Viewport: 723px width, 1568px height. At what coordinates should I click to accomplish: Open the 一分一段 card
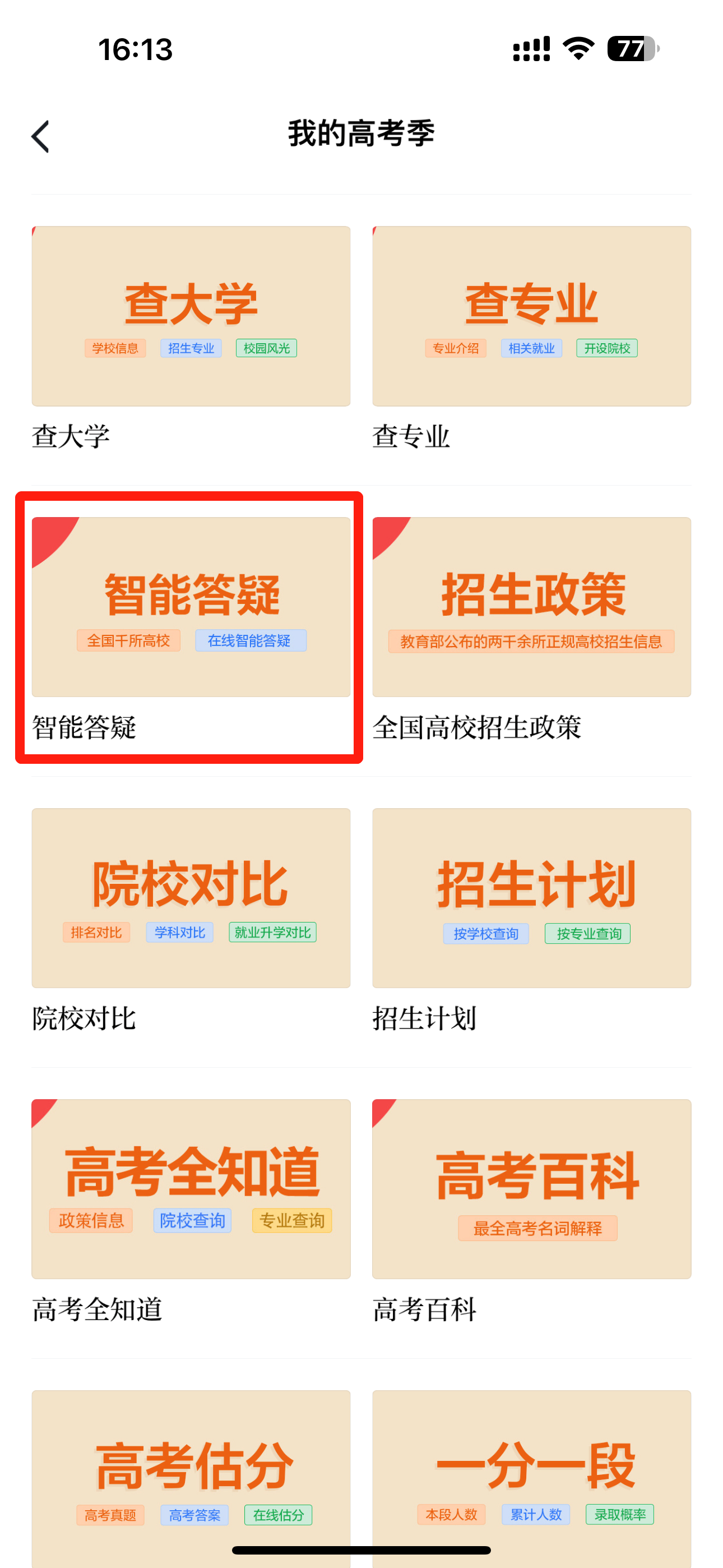(x=531, y=1473)
